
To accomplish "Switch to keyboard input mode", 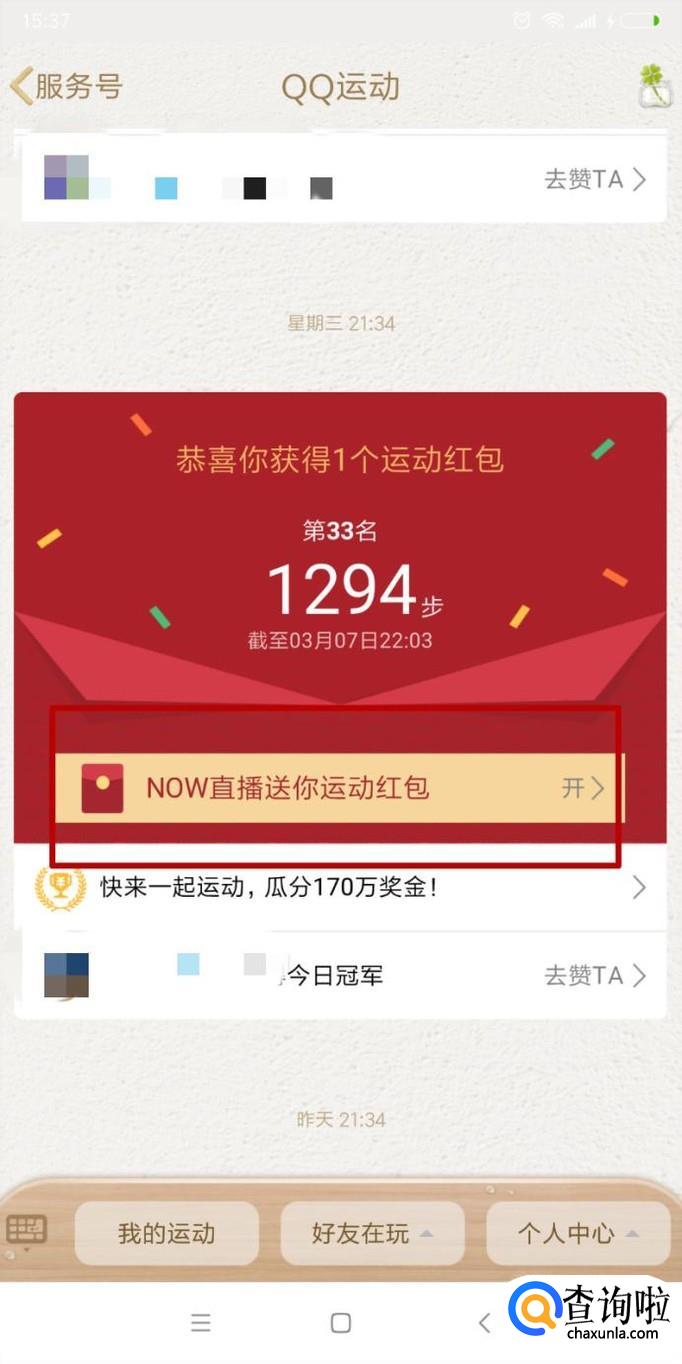I will coord(27,1232).
